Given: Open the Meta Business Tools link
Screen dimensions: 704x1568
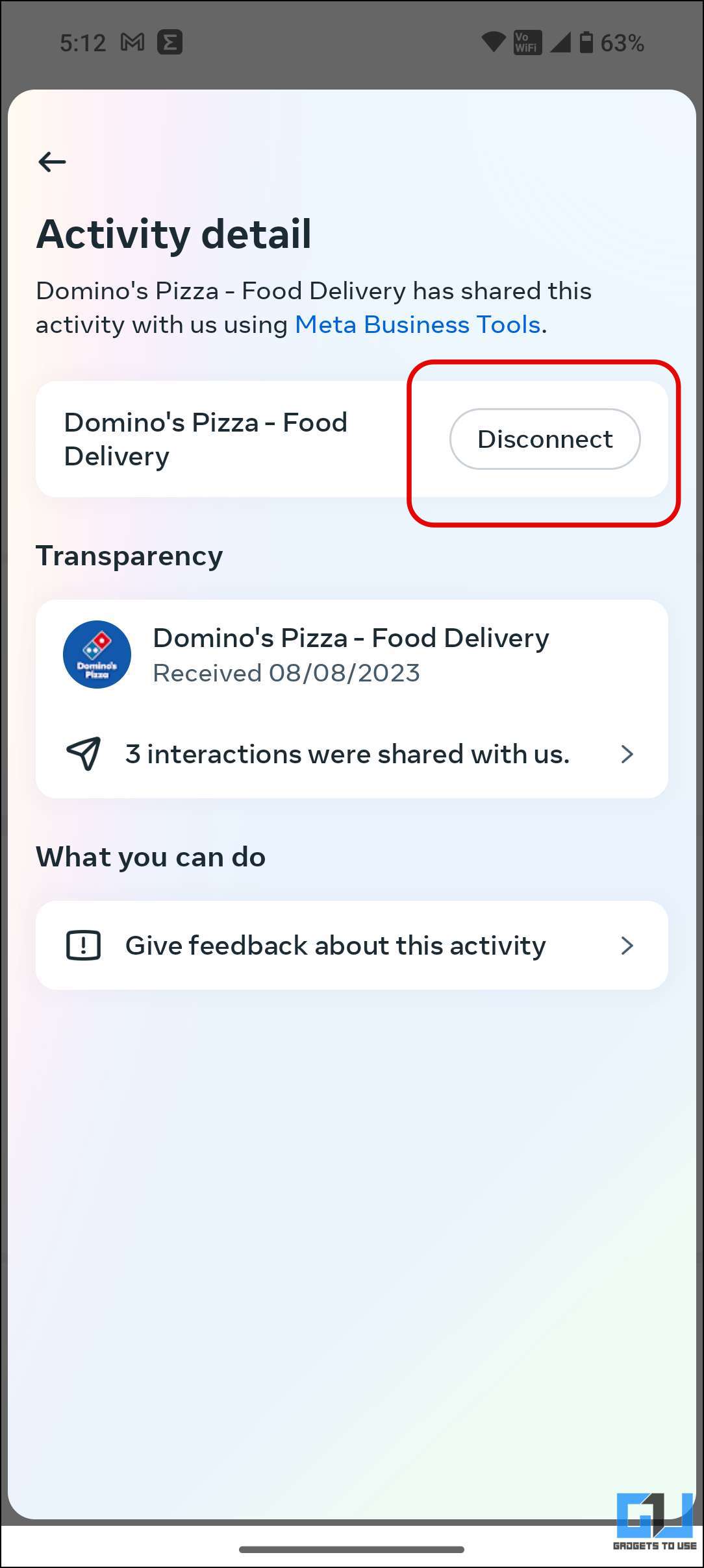Looking at the screenshot, I should (418, 325).
